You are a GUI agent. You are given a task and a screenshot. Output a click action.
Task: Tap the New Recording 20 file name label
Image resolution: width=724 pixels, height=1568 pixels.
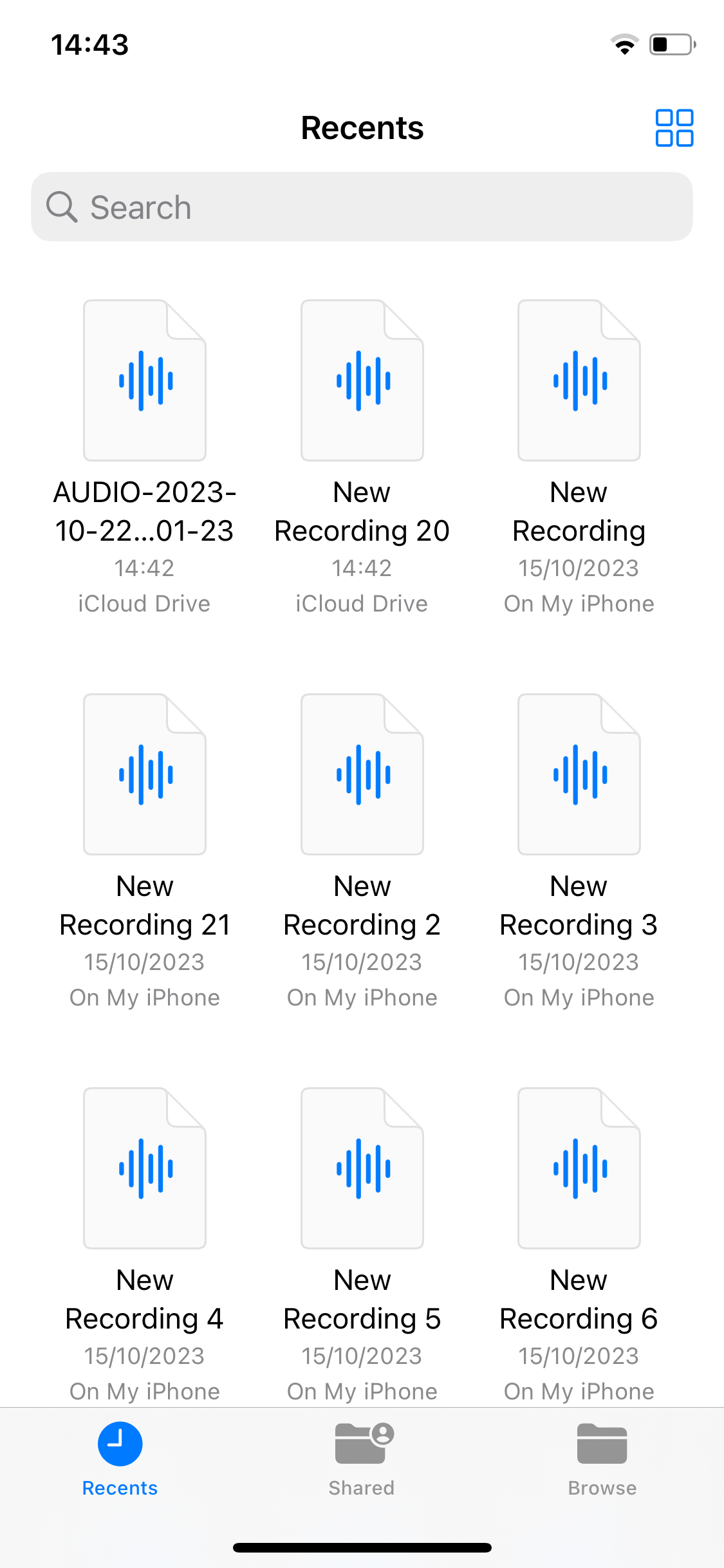click(x=362, y=511)
